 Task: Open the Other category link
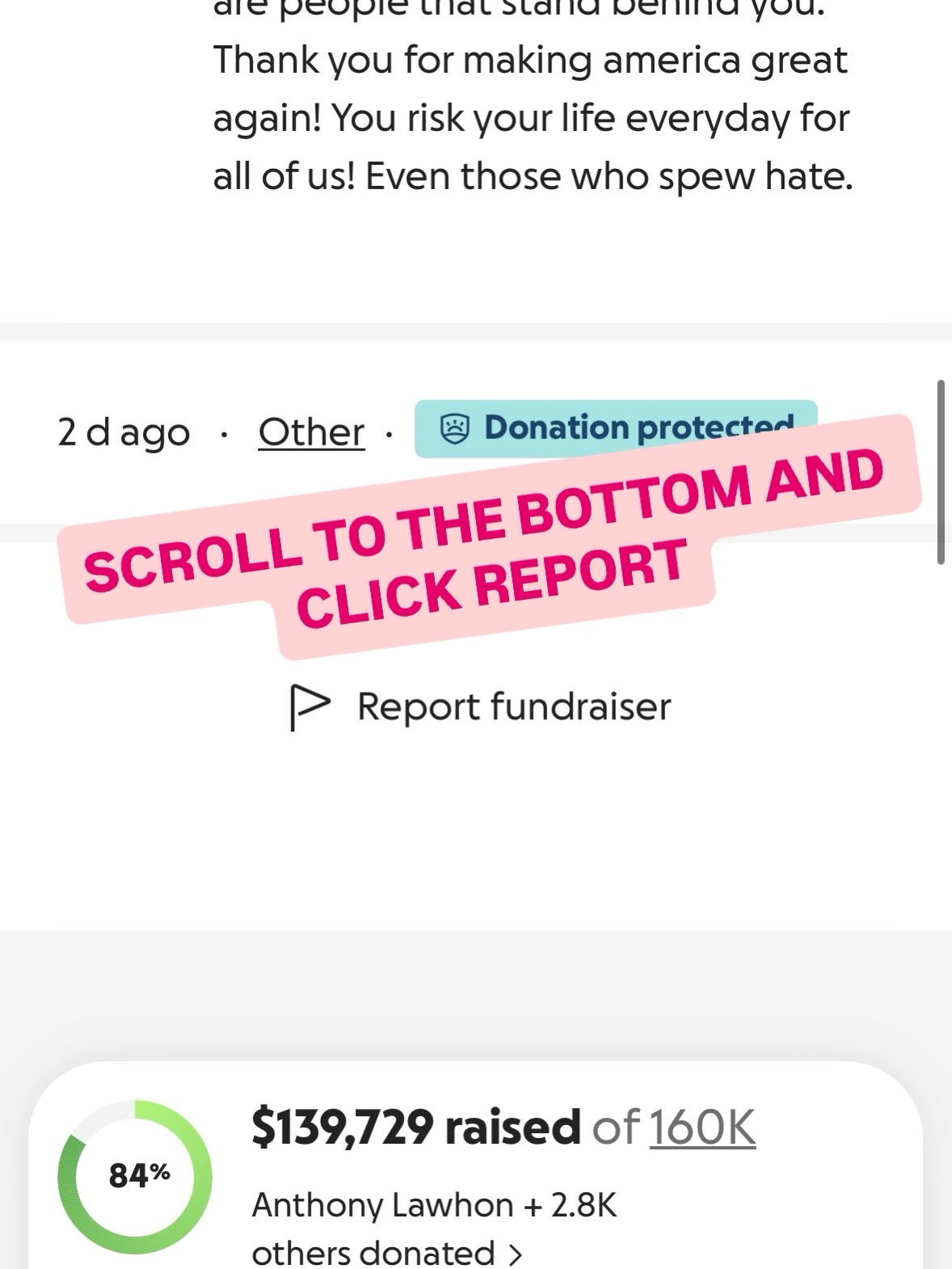311,432
